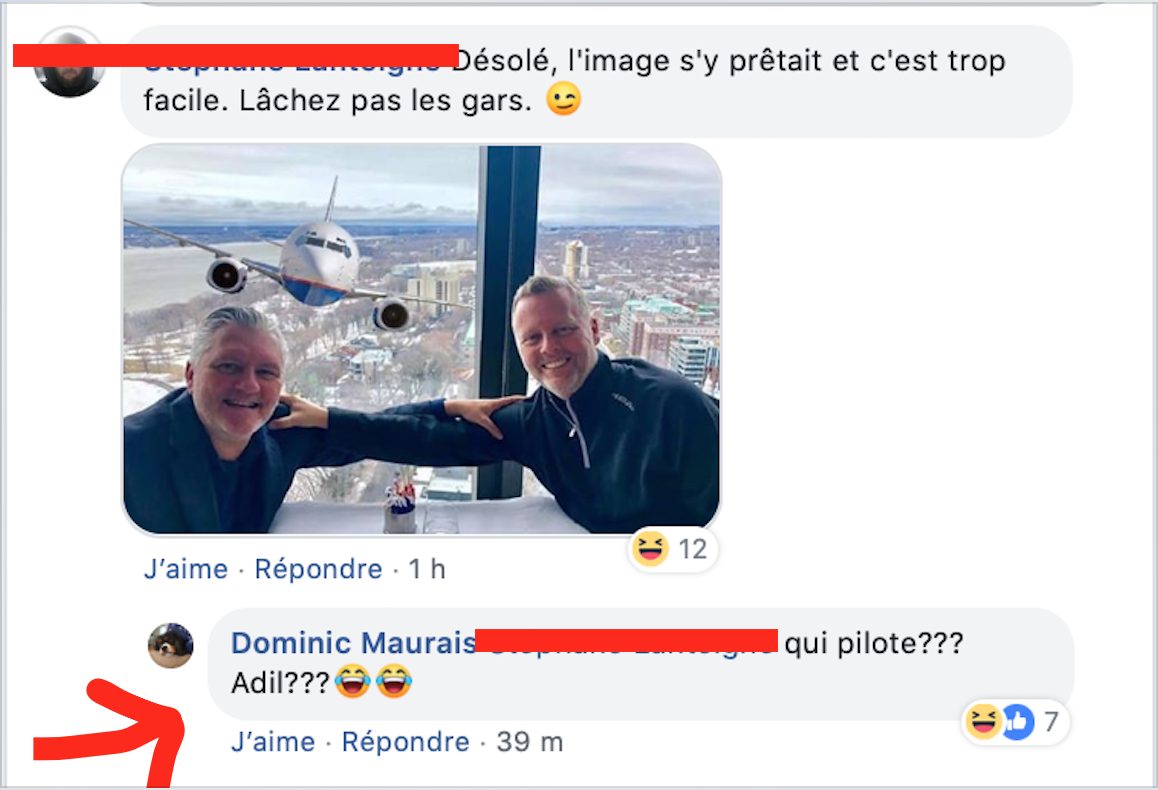Reply to Dominic Maurais's comment

(x=405, y=742)
